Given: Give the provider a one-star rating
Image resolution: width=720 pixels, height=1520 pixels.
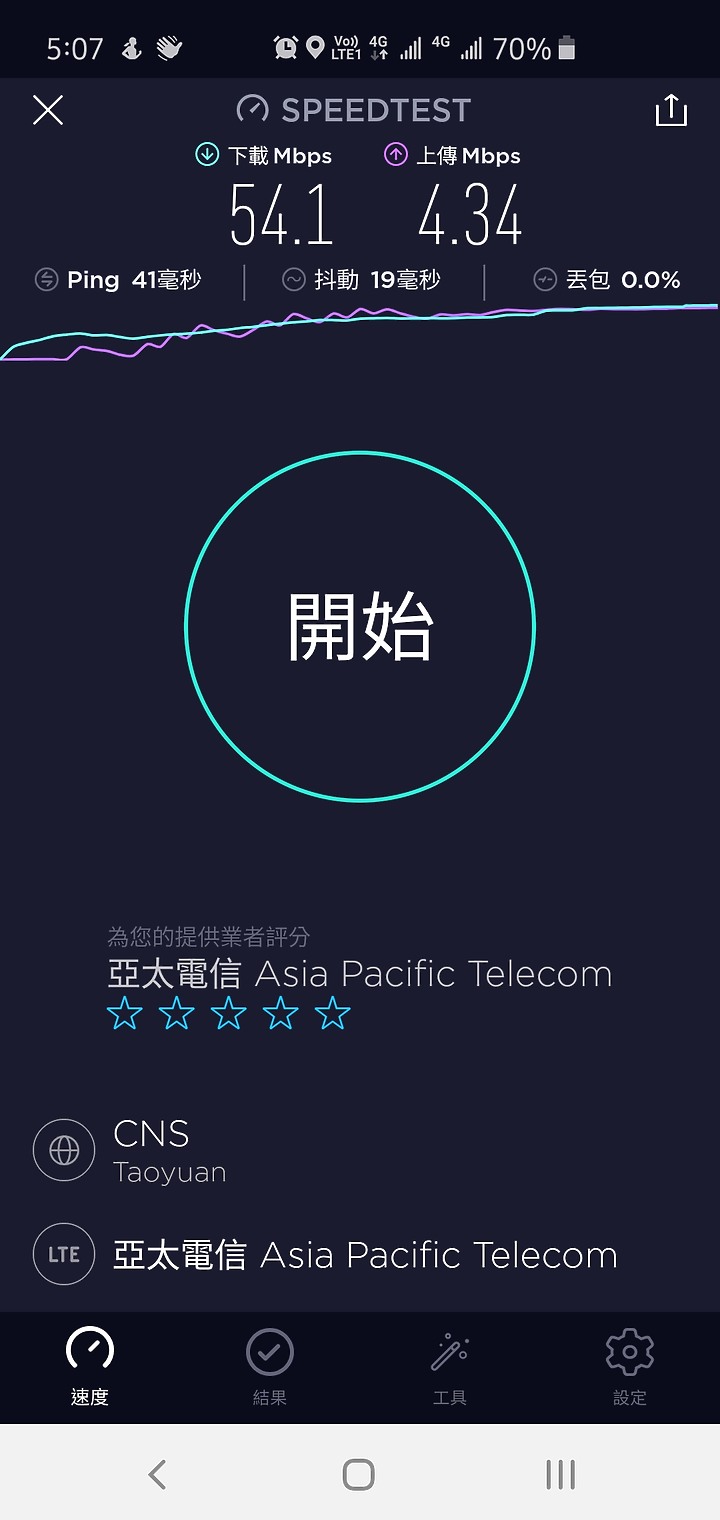Looking at the screenshot, I should [125, 1014].
